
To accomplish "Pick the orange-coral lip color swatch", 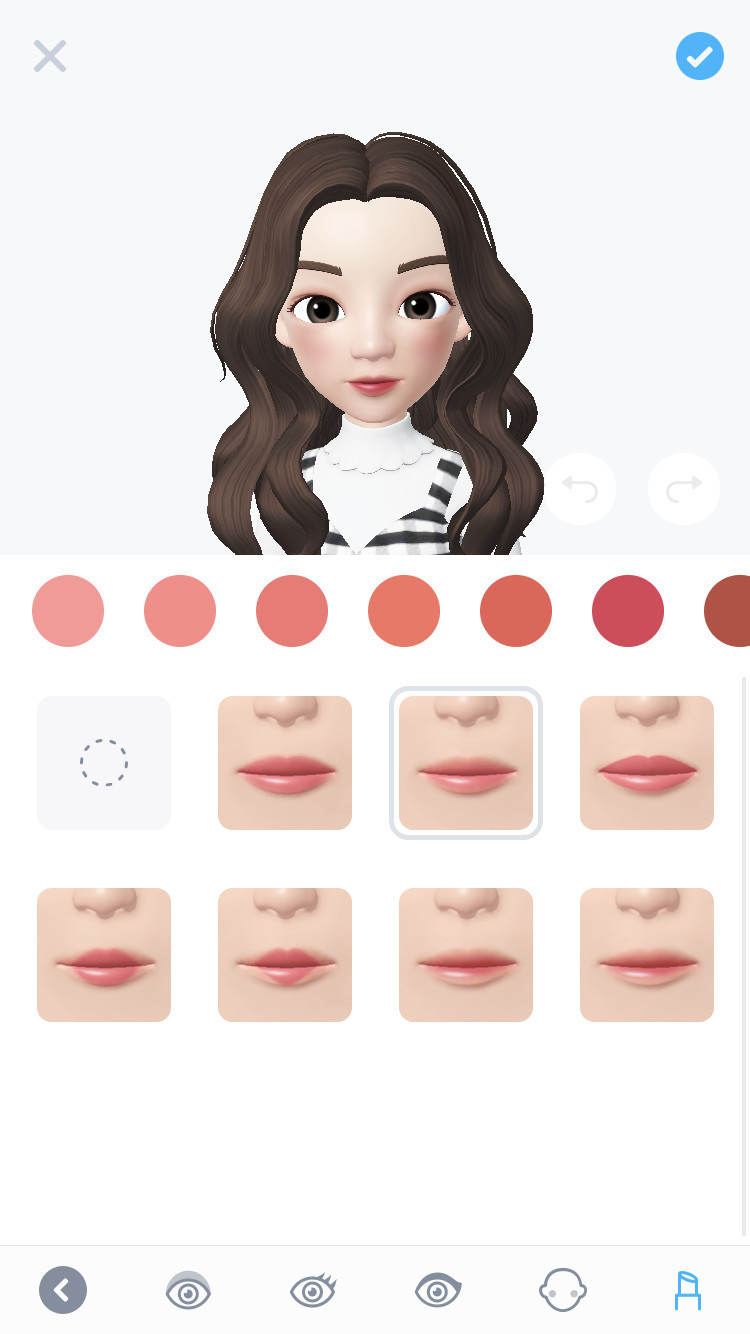I will coord(404,611).
